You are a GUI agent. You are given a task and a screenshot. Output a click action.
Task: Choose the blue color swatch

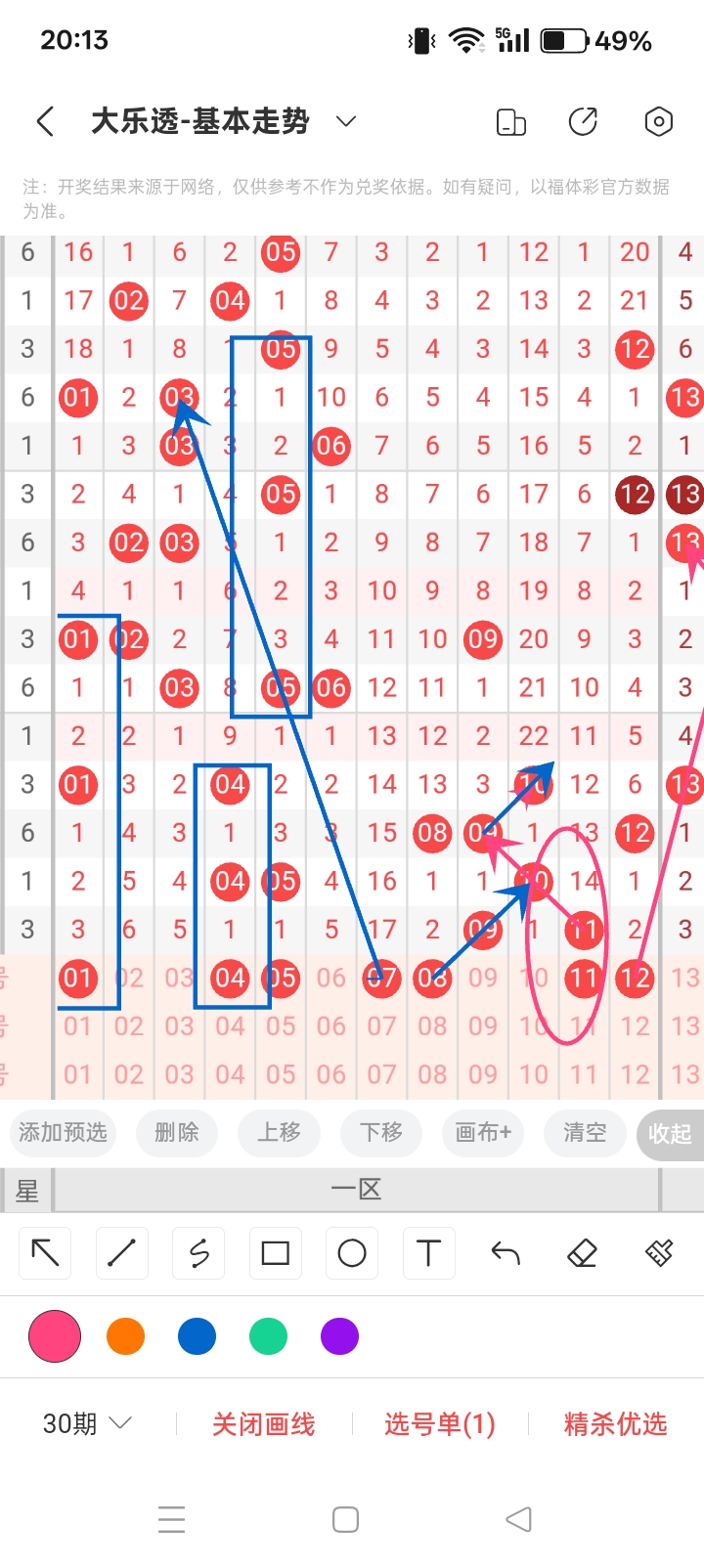(197, 1336)
